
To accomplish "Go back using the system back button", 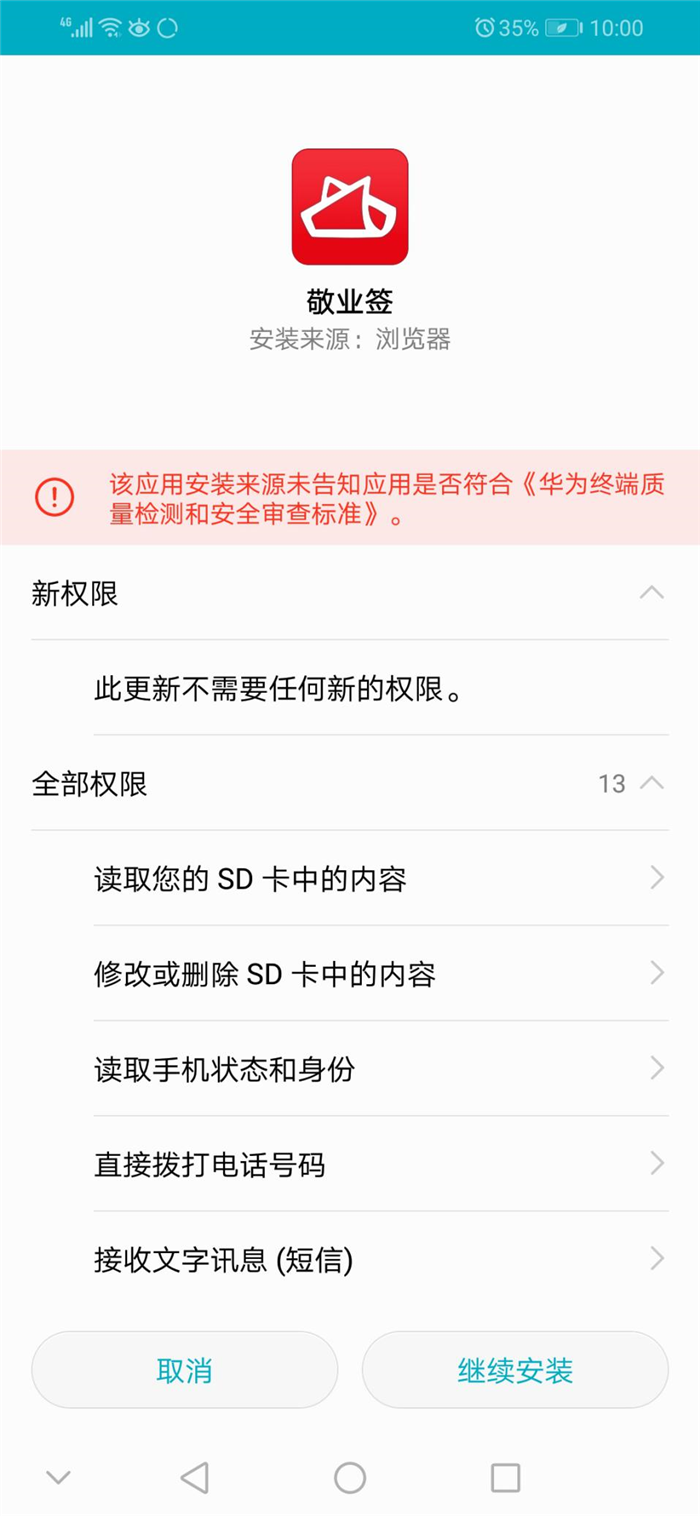I will pos(194,1477).
